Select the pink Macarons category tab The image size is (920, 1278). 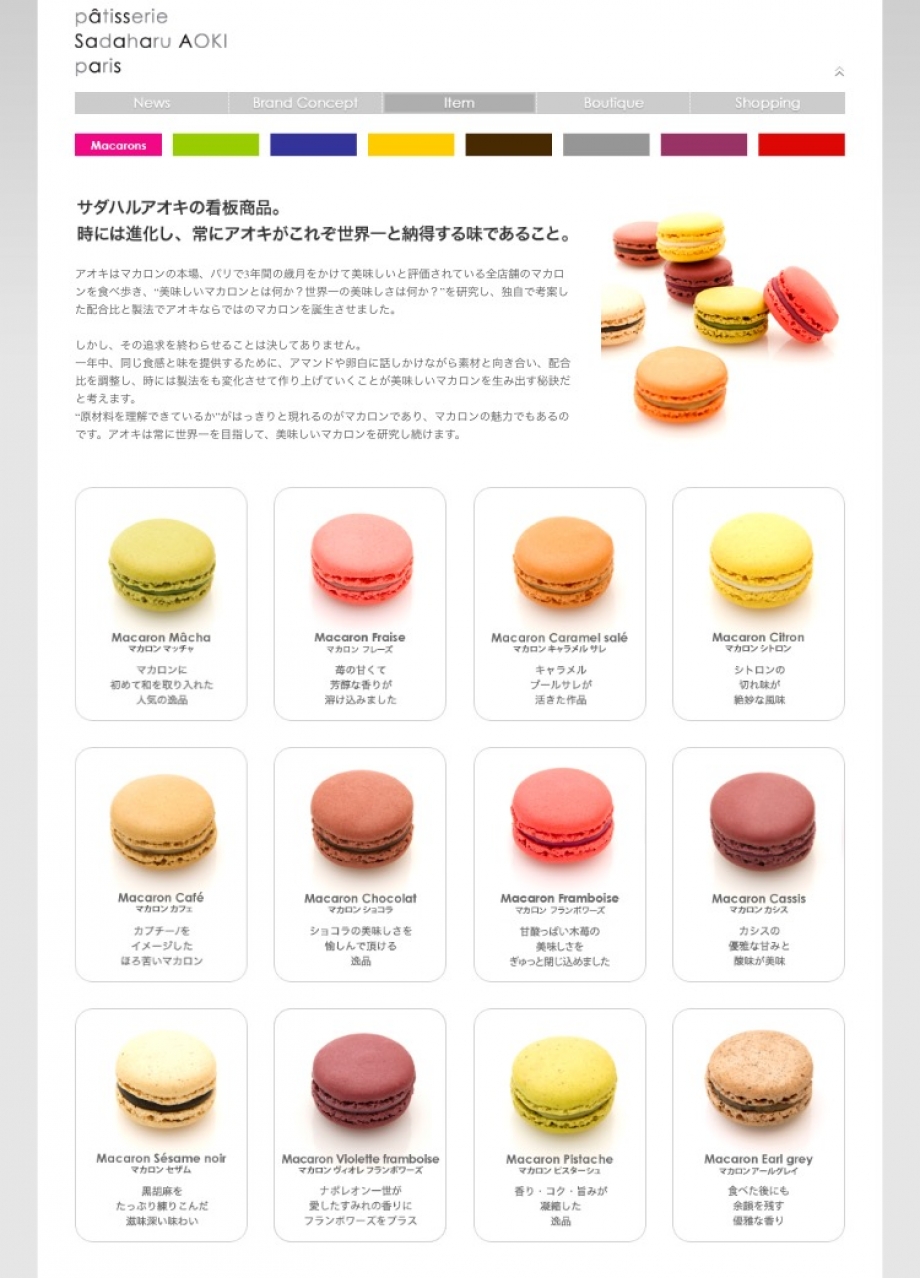(x=118, y=145)
